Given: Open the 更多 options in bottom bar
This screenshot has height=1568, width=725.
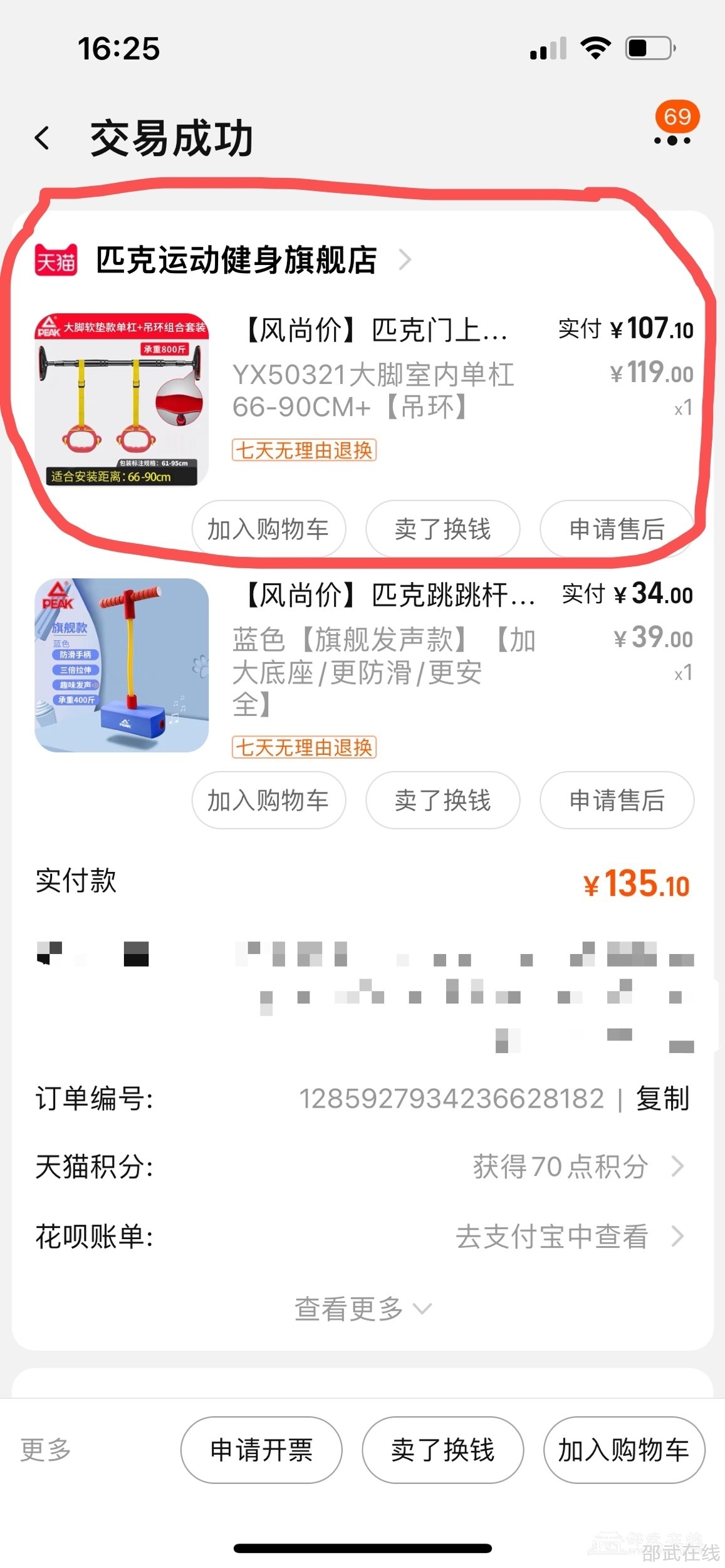Looking at the screenshot, I should click(x=46, y=1450).
